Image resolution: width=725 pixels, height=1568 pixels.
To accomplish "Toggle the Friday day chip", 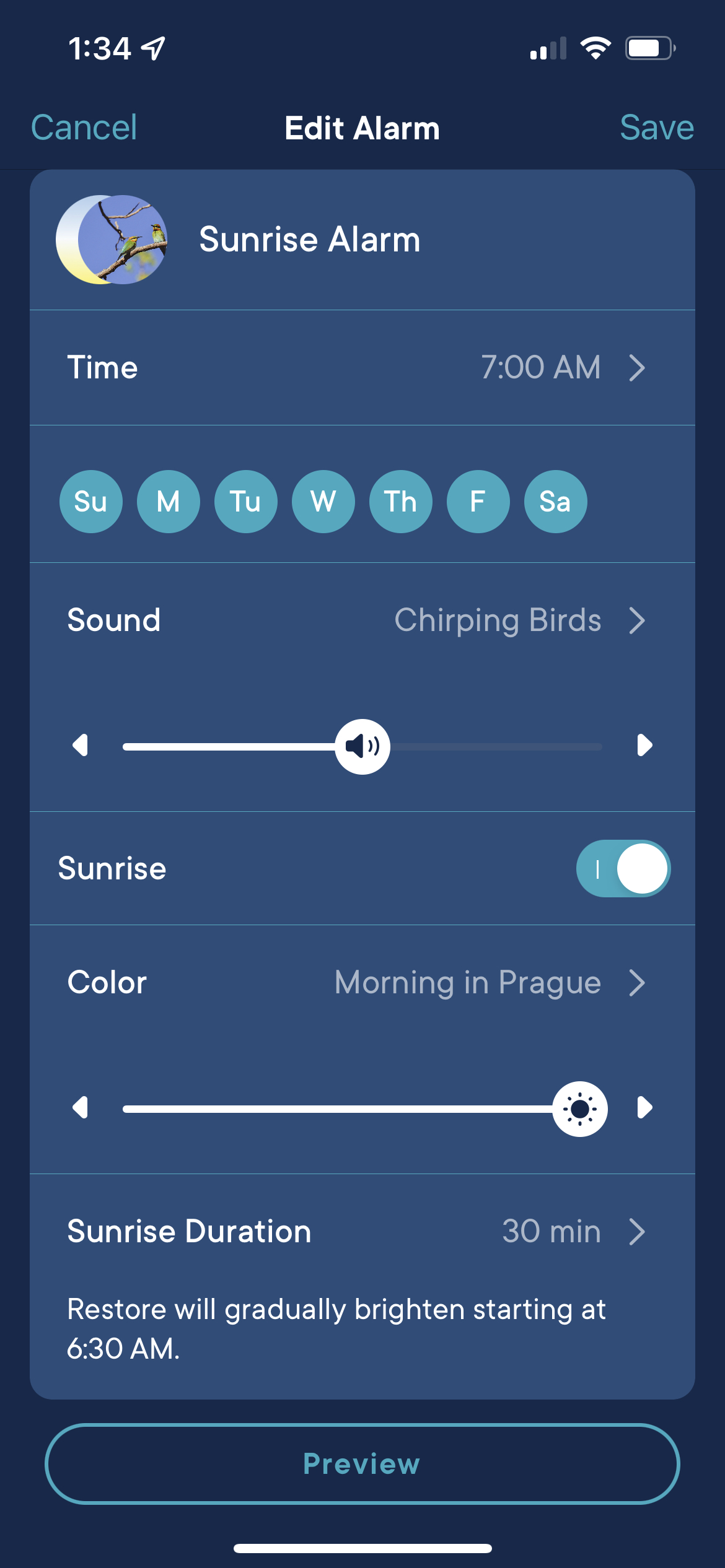I will coord(478,502).
